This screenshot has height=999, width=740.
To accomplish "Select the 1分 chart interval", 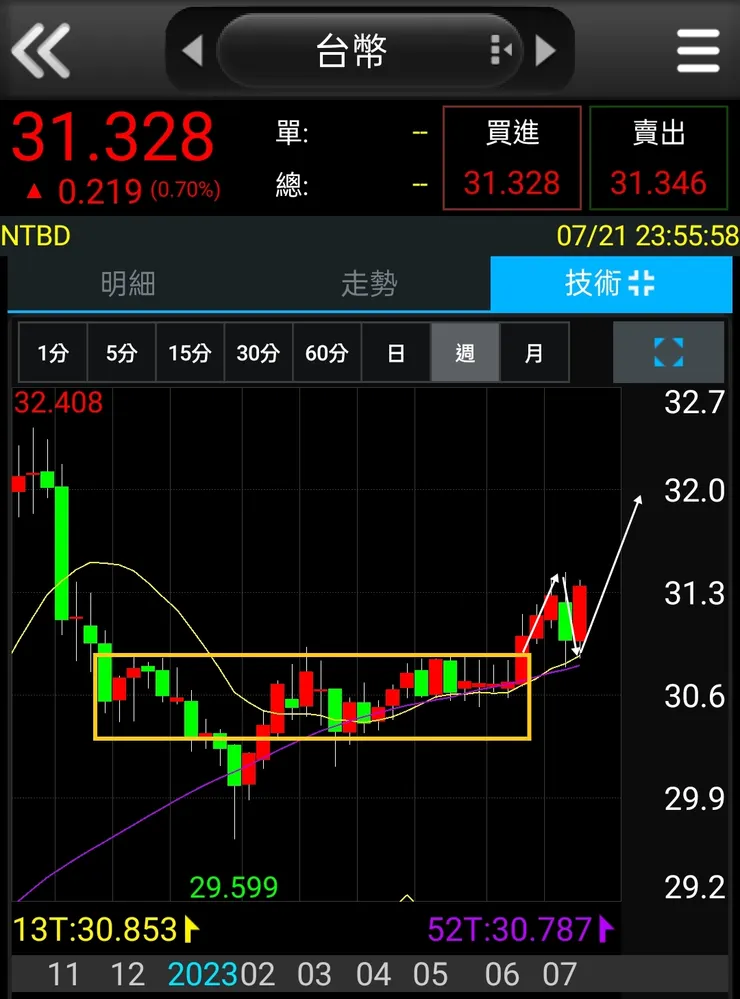I will point(53,353).
